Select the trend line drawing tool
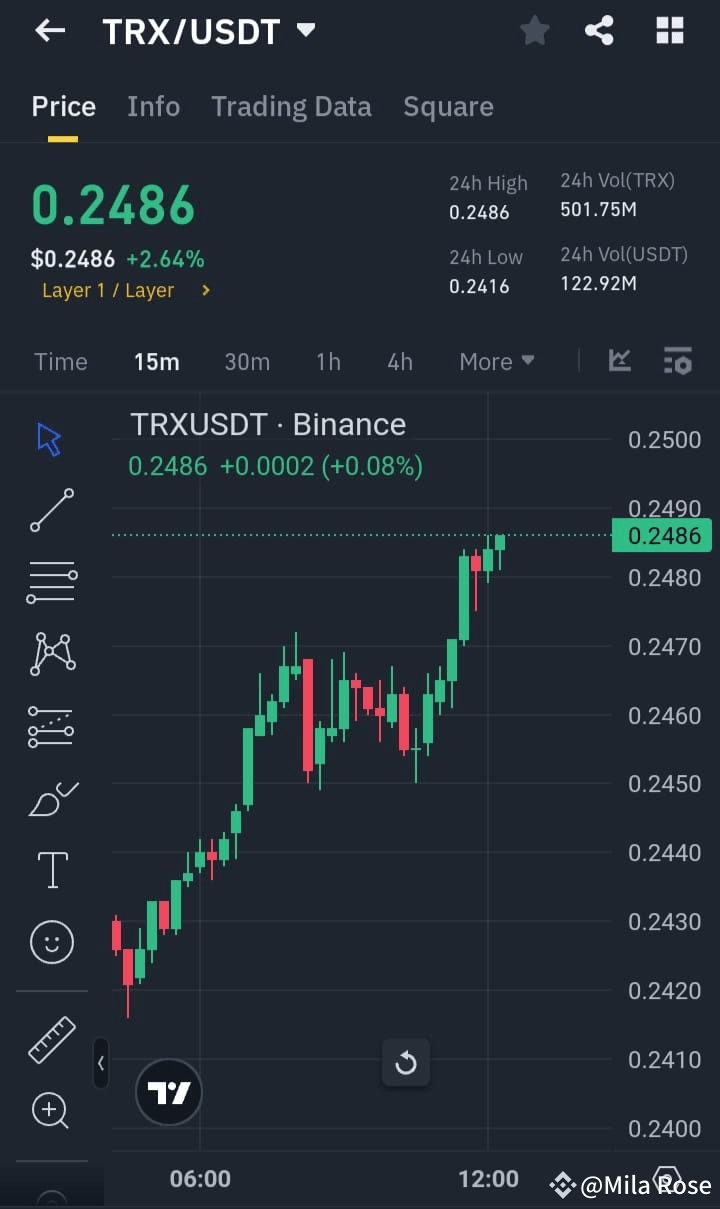This screenshot has width=720, height=1209. pos(50,511)
